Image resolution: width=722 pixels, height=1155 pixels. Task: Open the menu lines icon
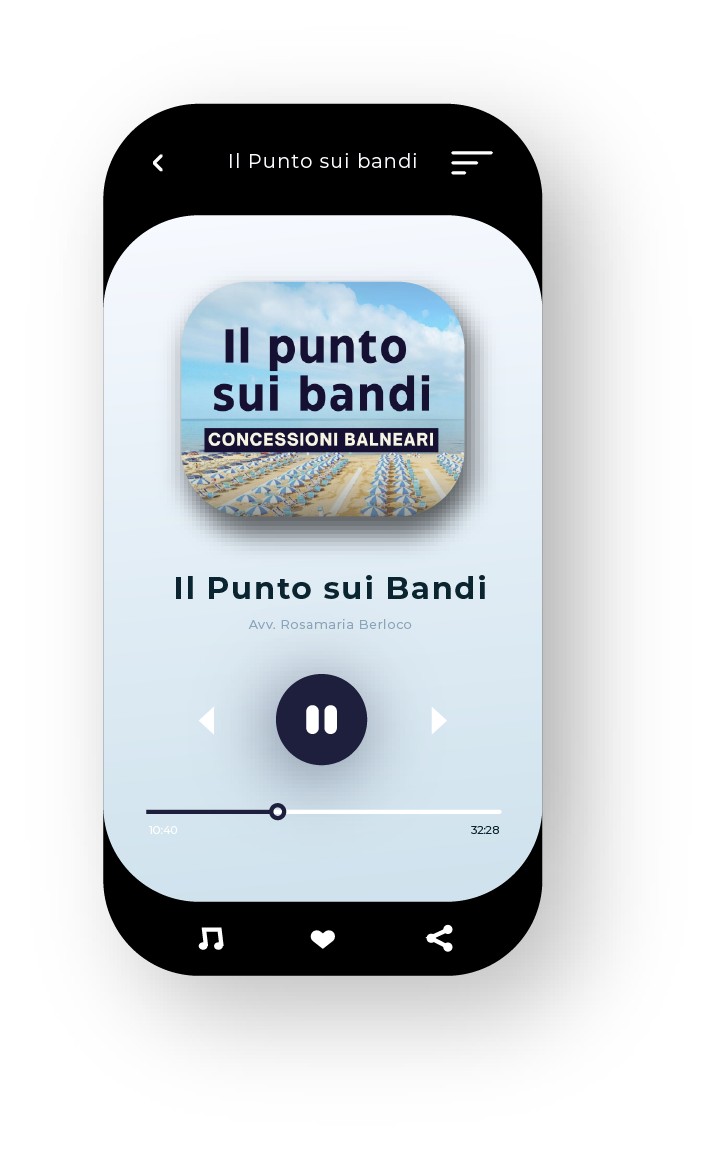coord(471,162)
